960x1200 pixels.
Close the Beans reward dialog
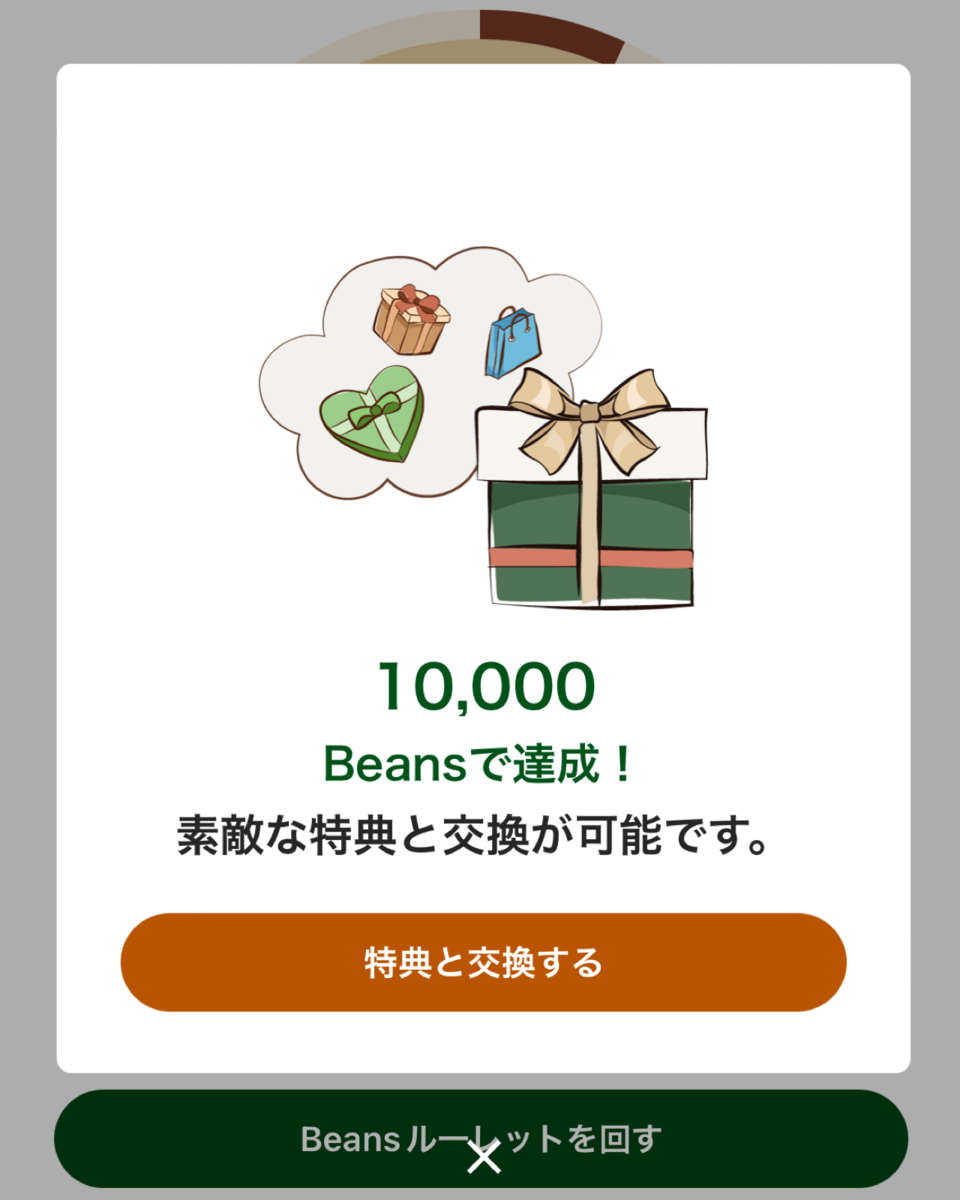click(484, 1157)
